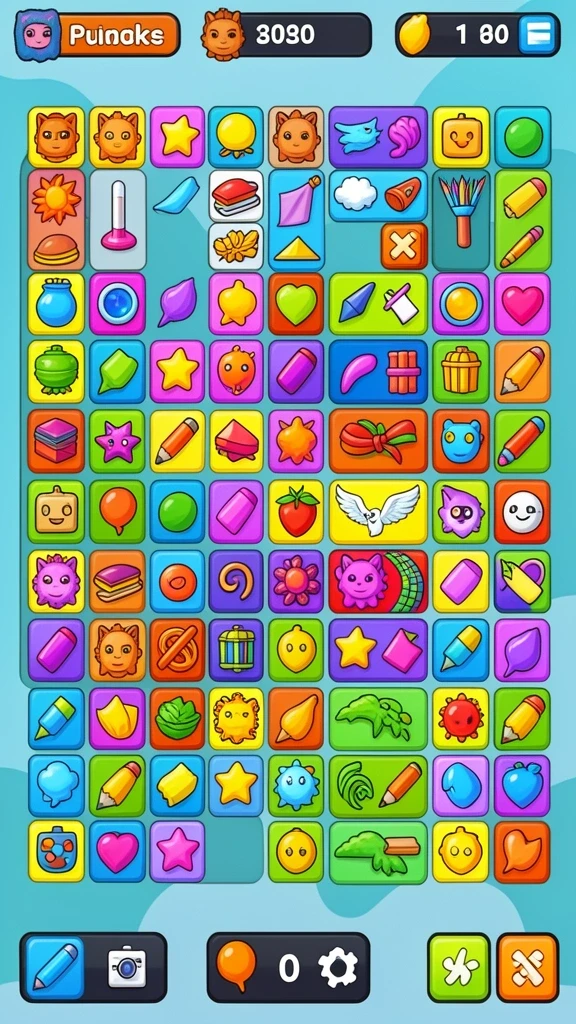Select the white smiley face tile
This screenshot has height=1024, width=576.
pos(522,512)
